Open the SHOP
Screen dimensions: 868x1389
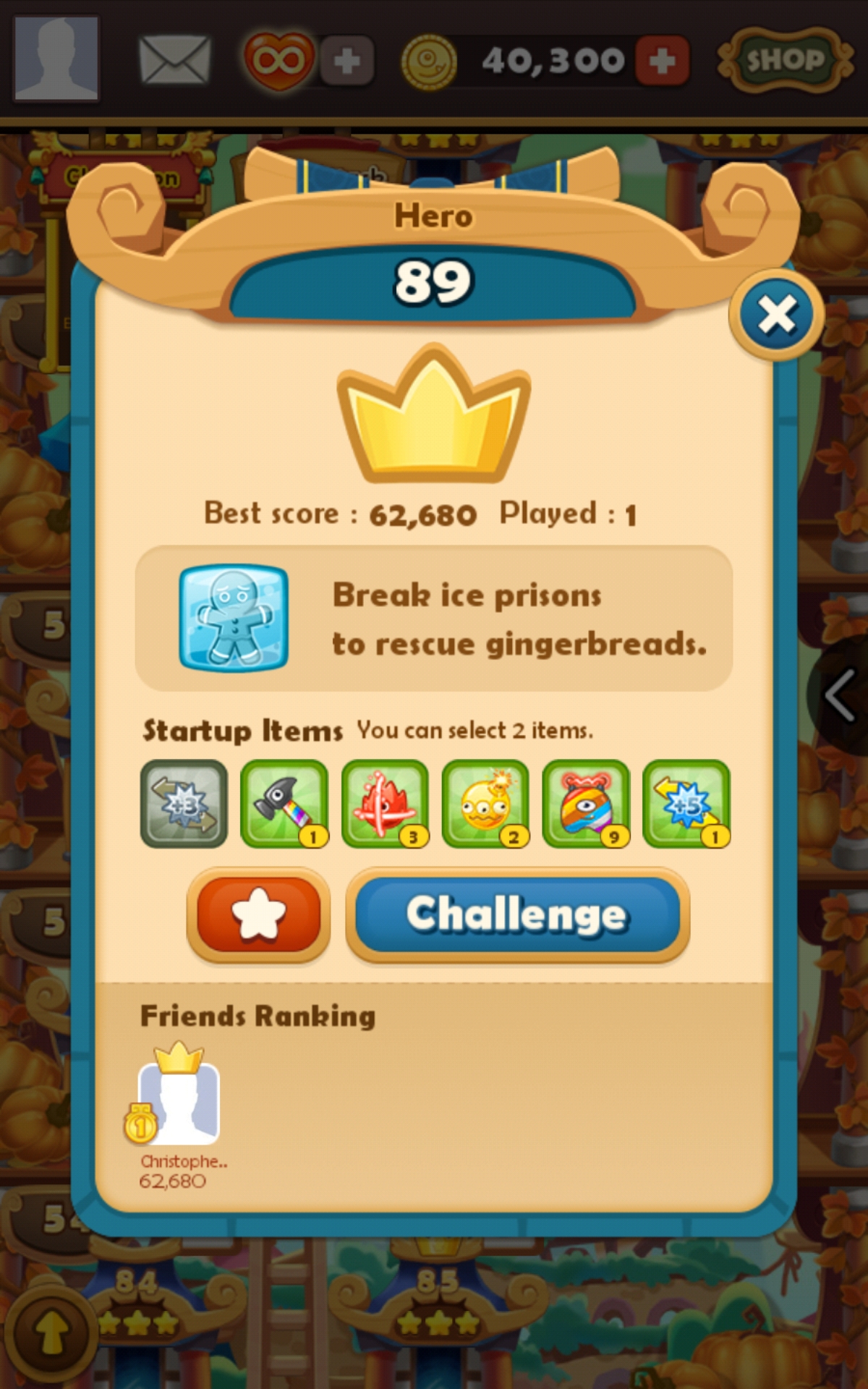tap(785, 60)
